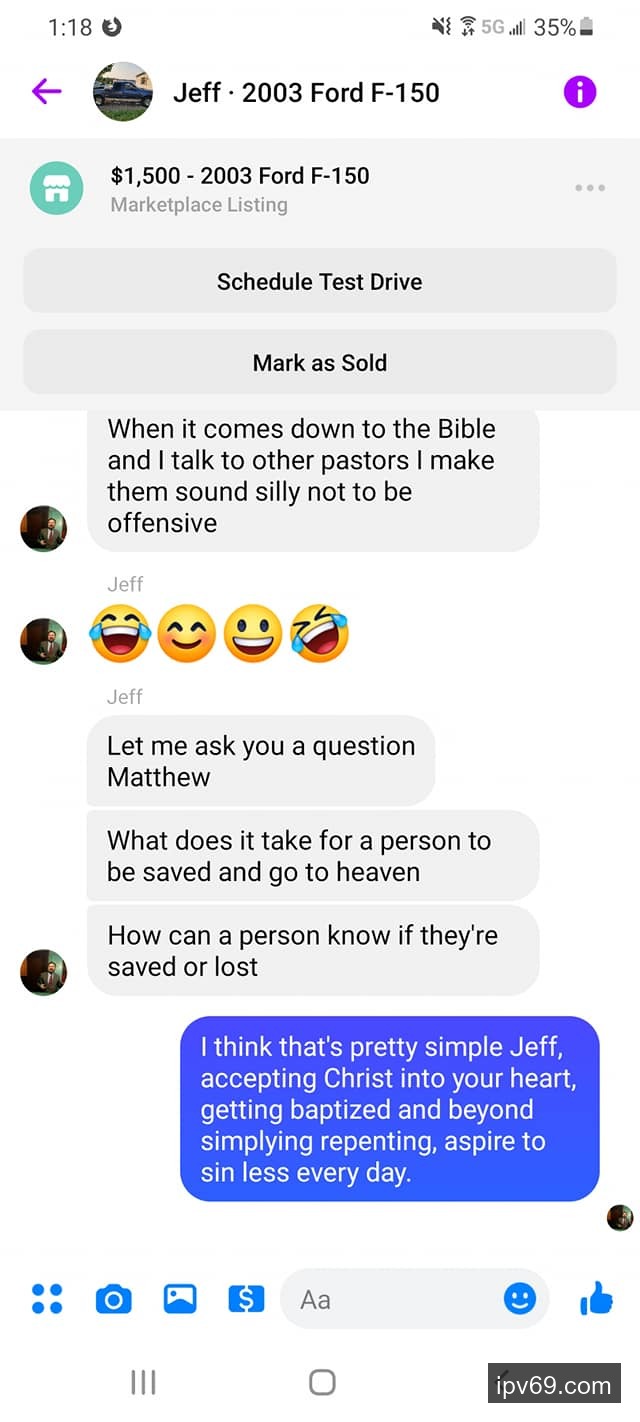The width and height of the screenshot is (640, 1422).
Task: Open conversation info with the purple i icon
Action: pyautogui.click(x=580, y=92)
